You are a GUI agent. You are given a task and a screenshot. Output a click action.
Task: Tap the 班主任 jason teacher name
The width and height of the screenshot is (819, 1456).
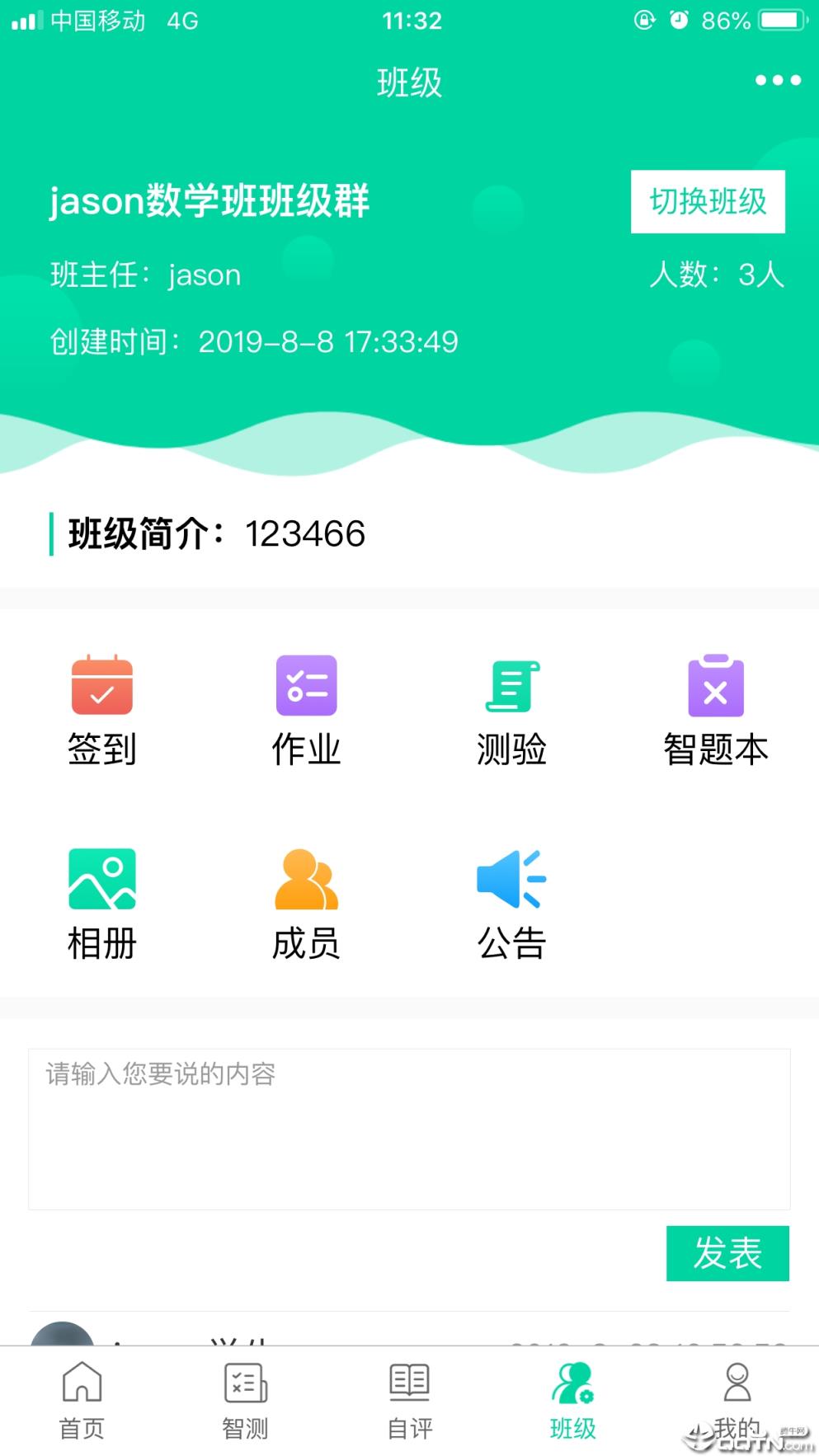[144, 275]
